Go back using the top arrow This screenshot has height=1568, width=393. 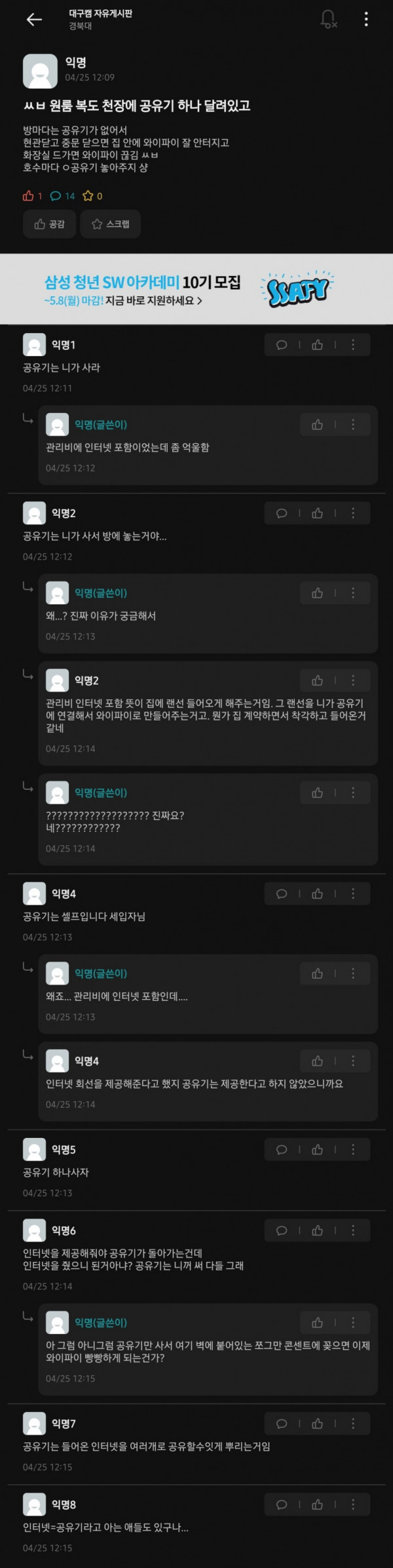pos(34,20)
